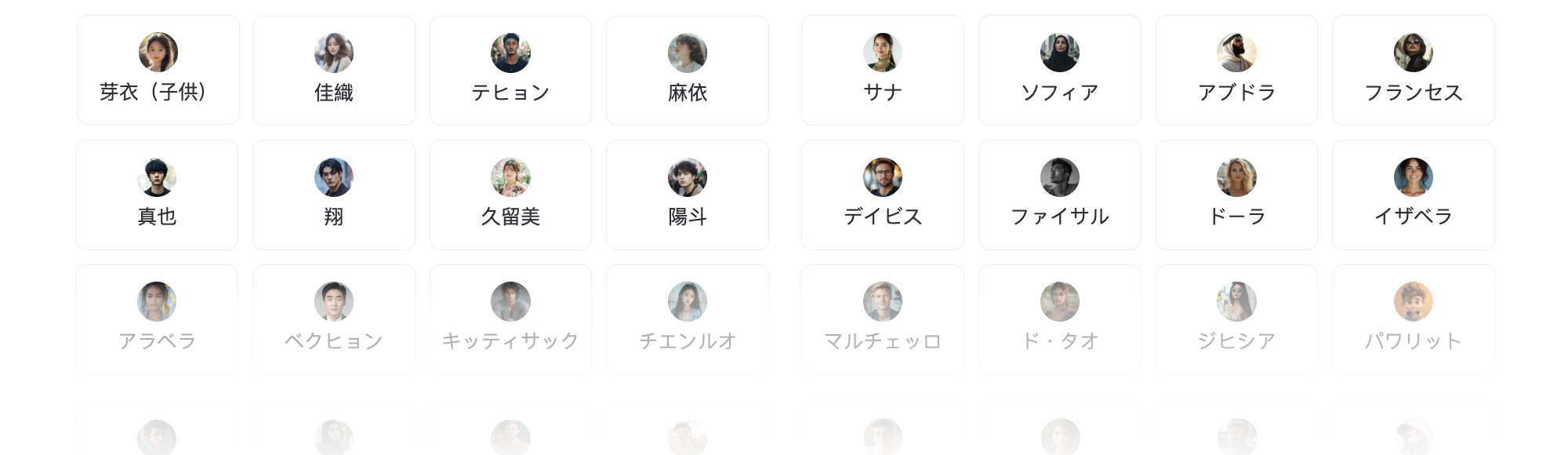Choose the 久留美 avatar card
The width and height of the screenshot is (1568, 455).
click(x=510, y=195)
